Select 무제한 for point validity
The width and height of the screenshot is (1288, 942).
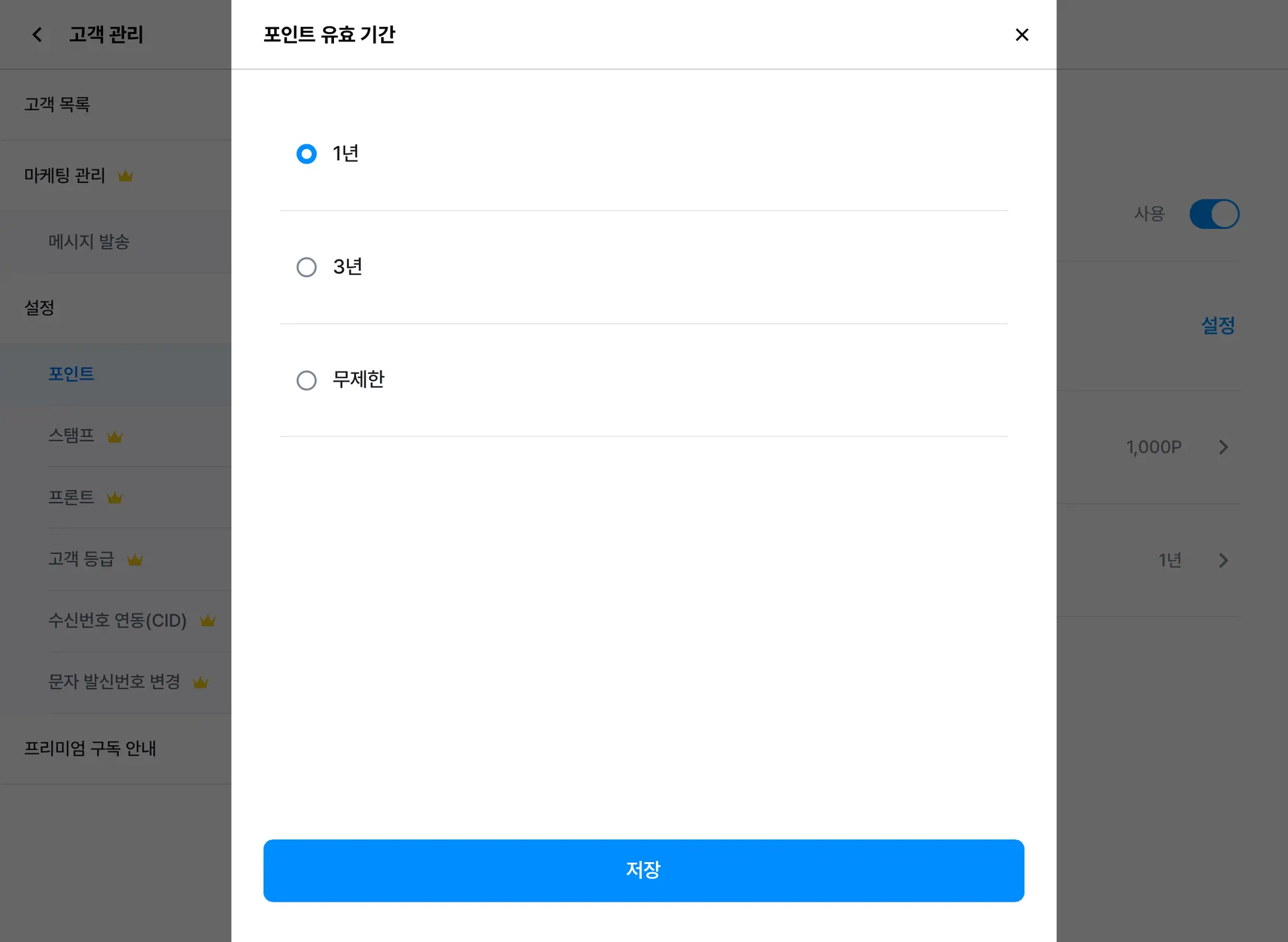[x=307, y=380]
